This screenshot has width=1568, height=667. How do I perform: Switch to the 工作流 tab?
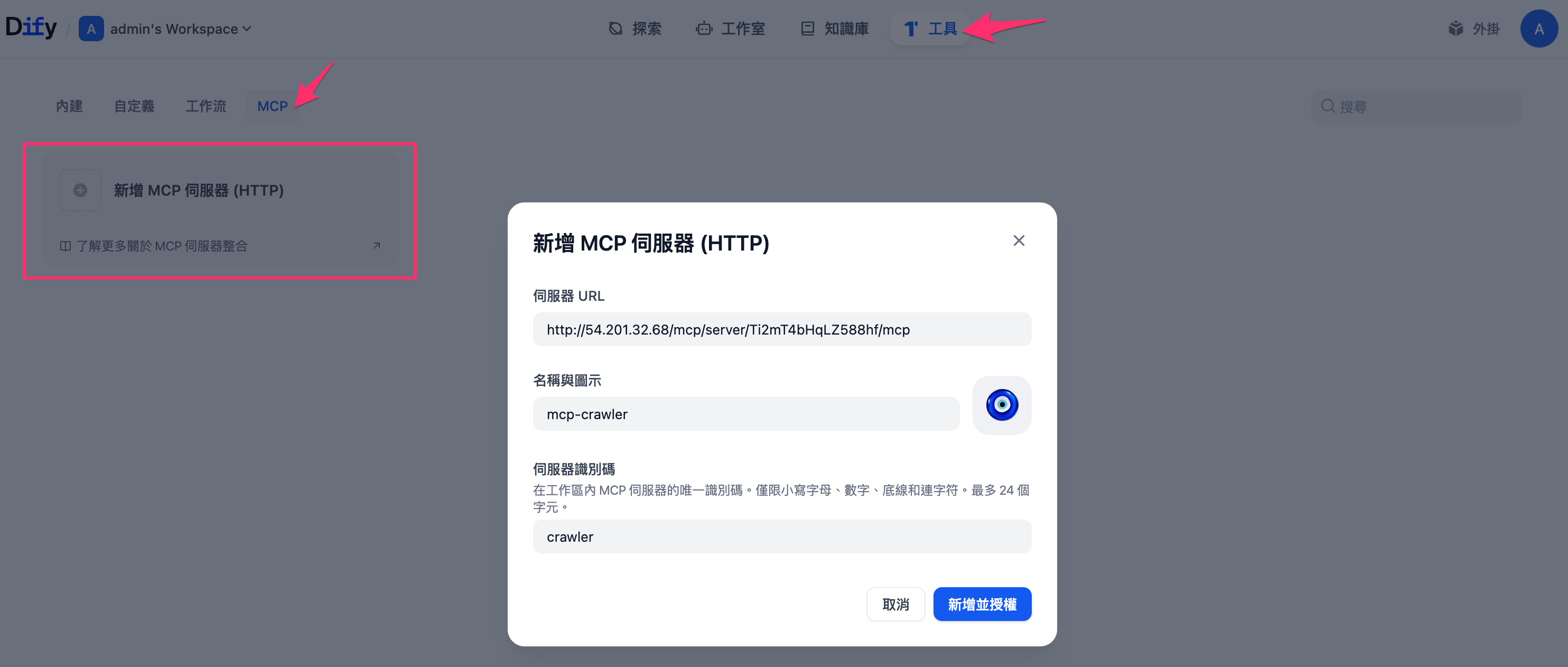[206, 106]
